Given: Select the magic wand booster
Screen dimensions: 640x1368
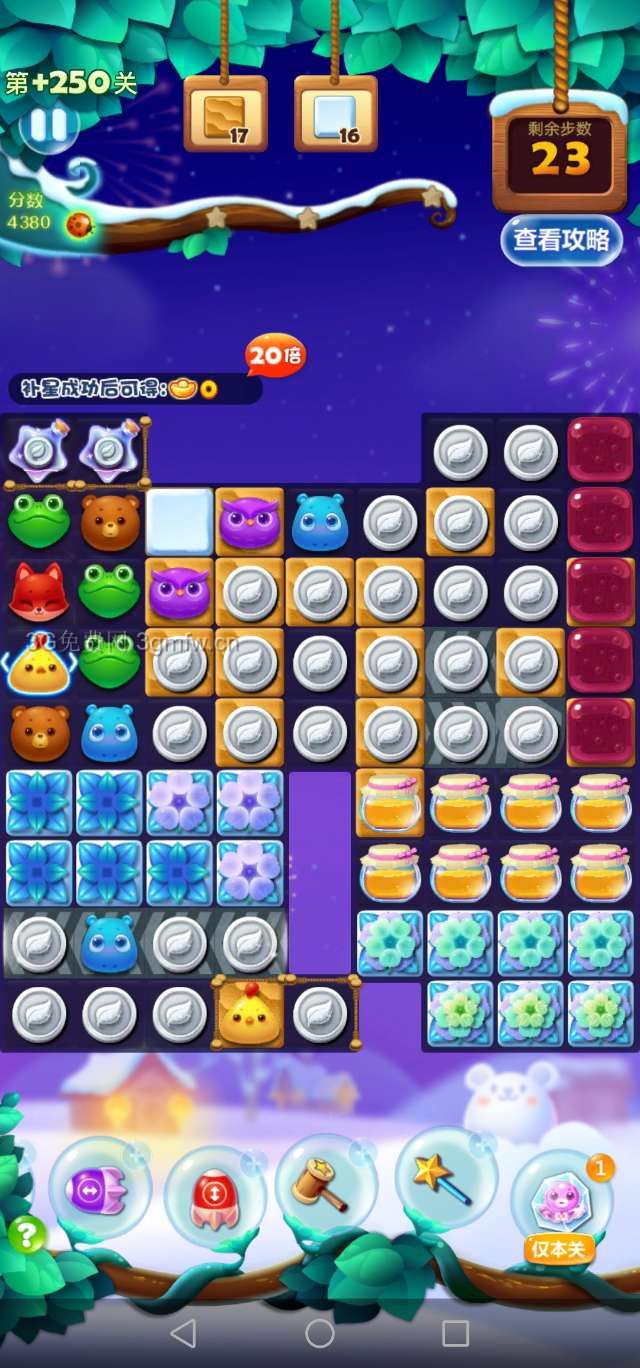Looking at the screenshot, I should click(x=445, y=1178).
